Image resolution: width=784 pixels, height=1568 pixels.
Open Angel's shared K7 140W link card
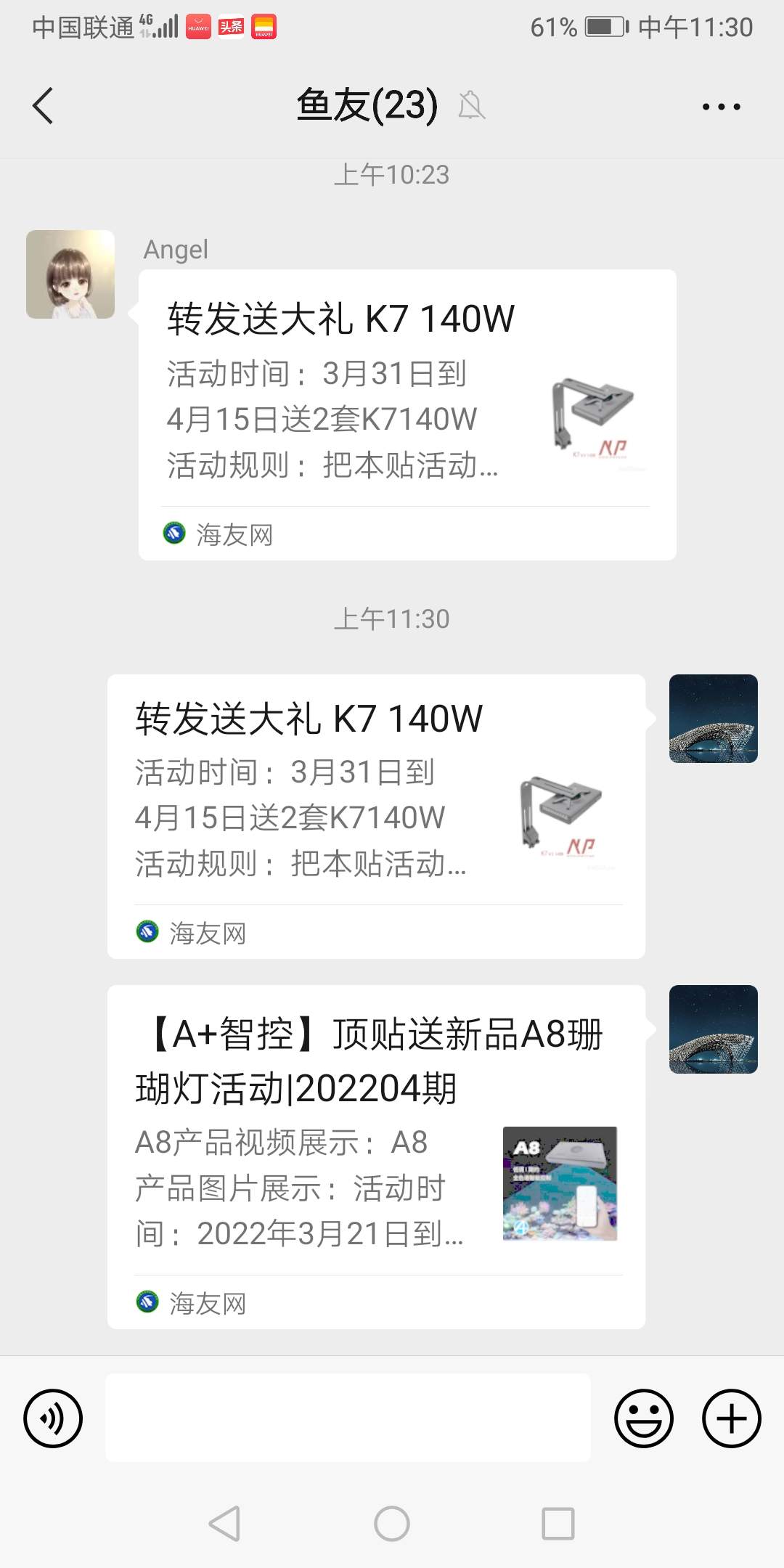pyautogui.click(x=407, y=415)
